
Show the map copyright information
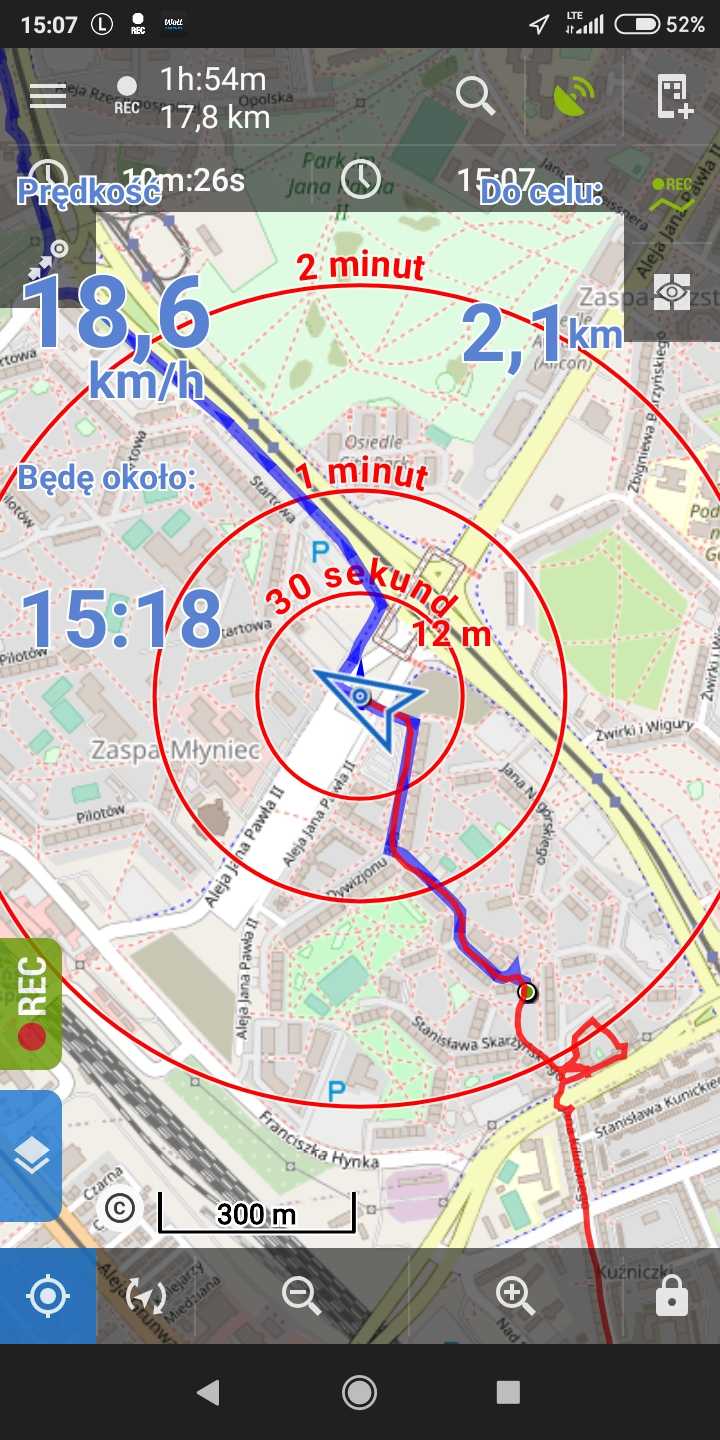(x=120, y=1209)
